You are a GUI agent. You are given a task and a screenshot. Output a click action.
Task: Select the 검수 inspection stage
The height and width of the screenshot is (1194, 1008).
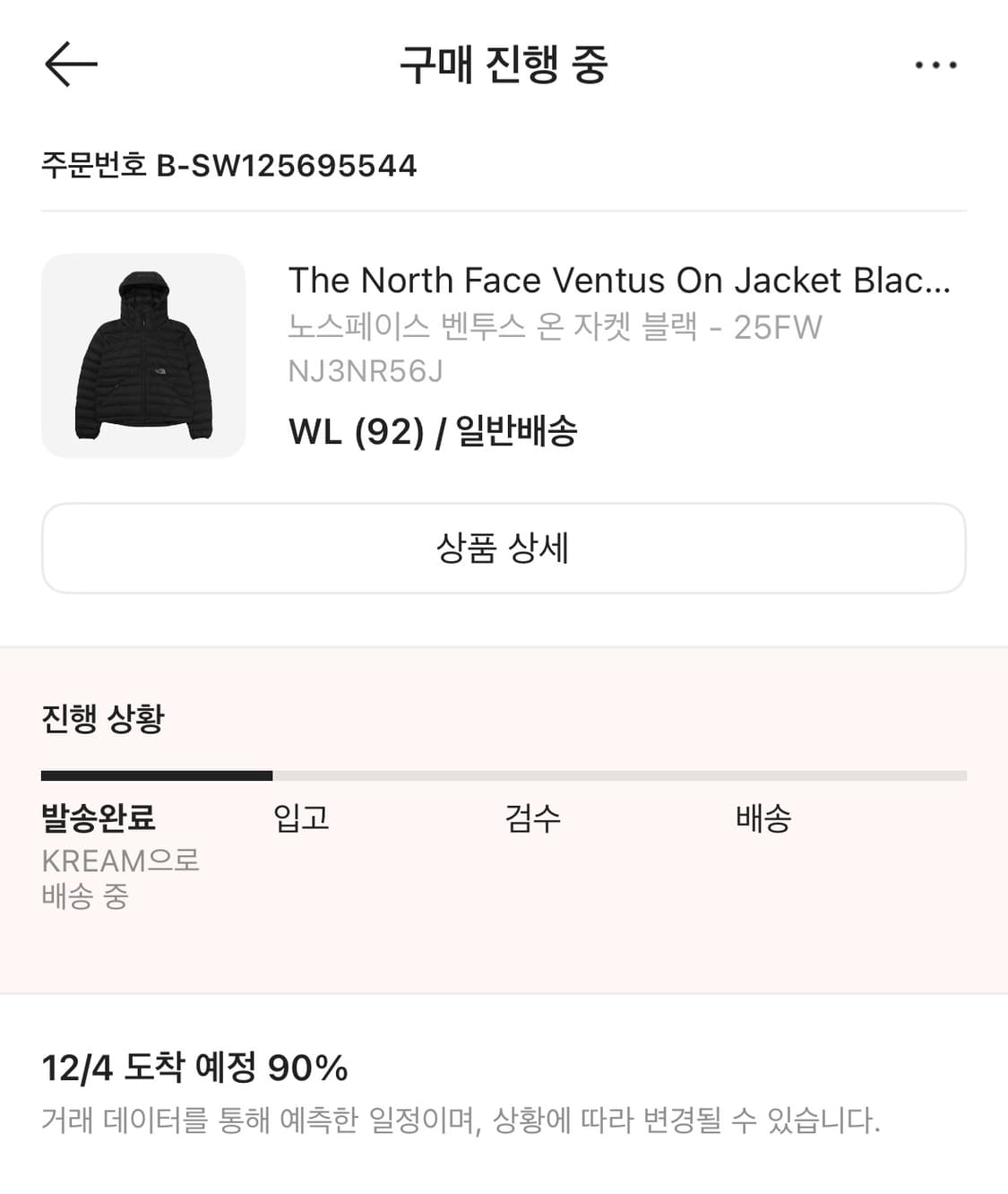(x=532, y=818)
